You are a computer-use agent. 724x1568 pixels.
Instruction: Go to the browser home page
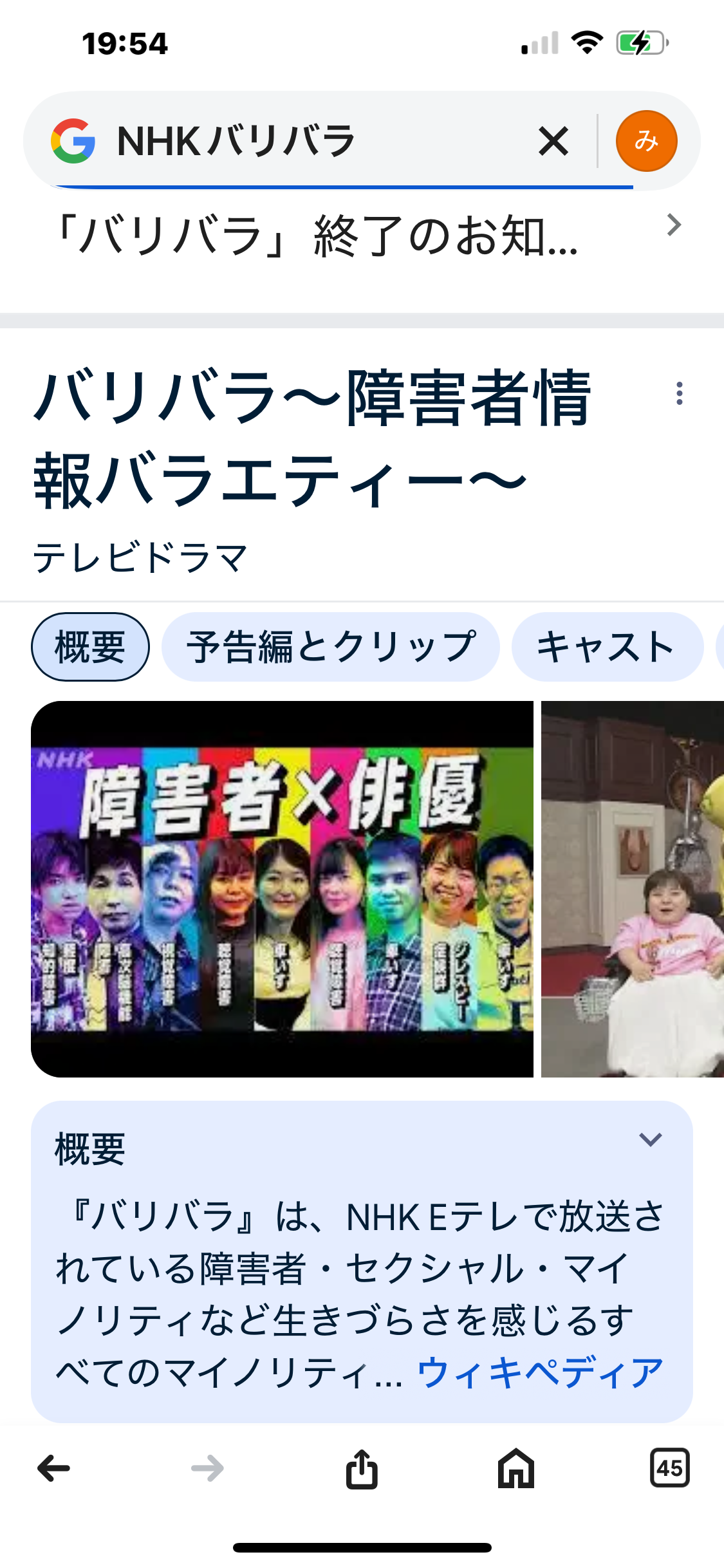click(x=516, y=1469)
